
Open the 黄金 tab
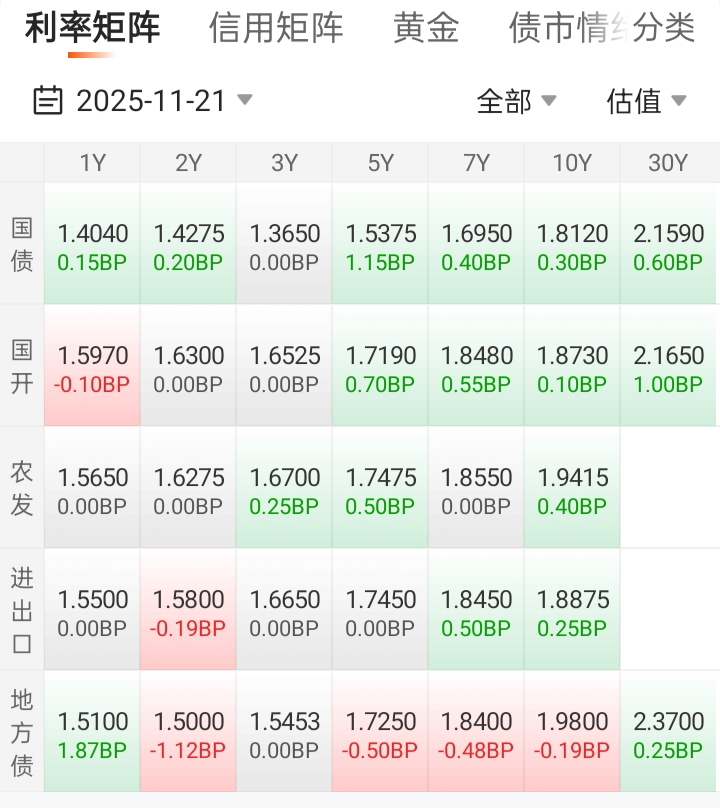tap(426, 29)
